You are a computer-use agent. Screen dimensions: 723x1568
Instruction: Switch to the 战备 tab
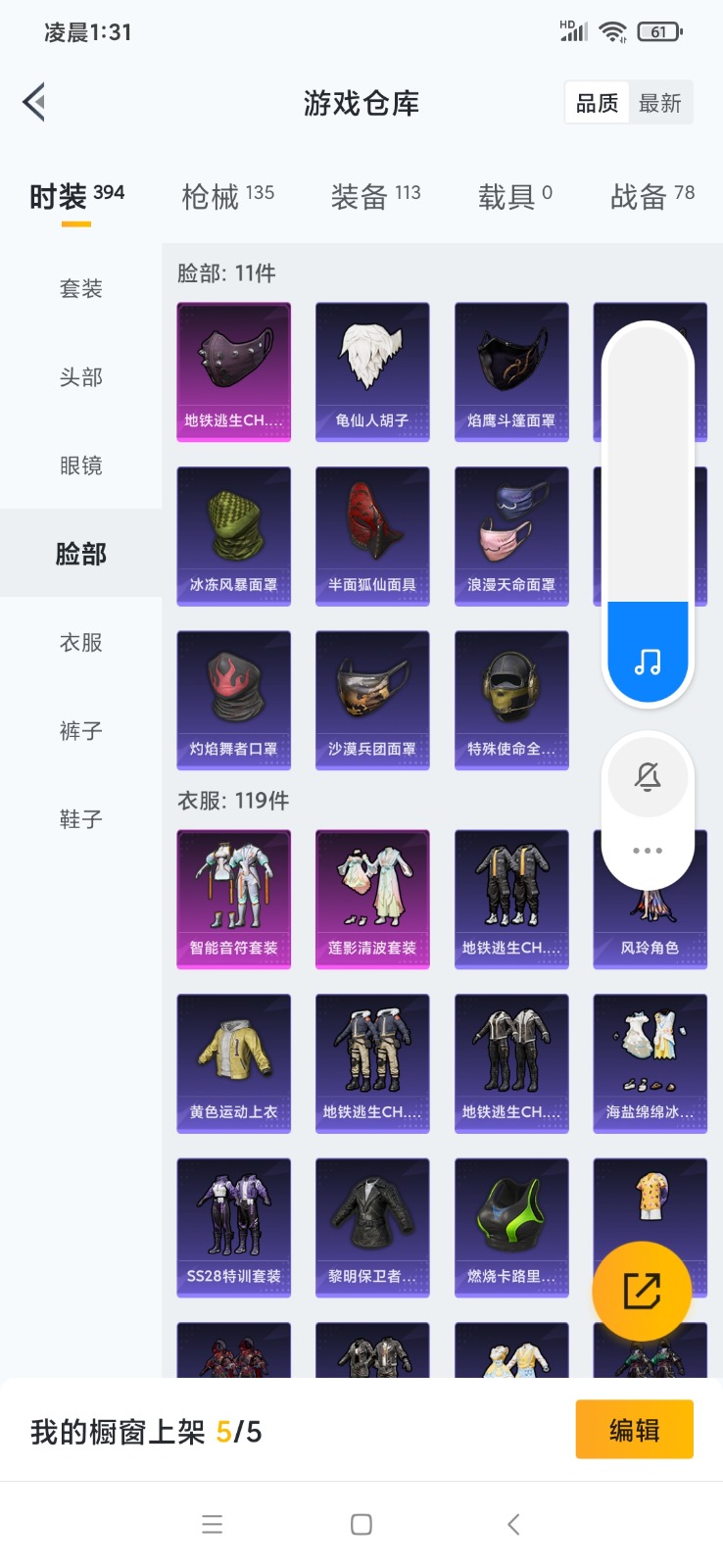coord(651,197)
